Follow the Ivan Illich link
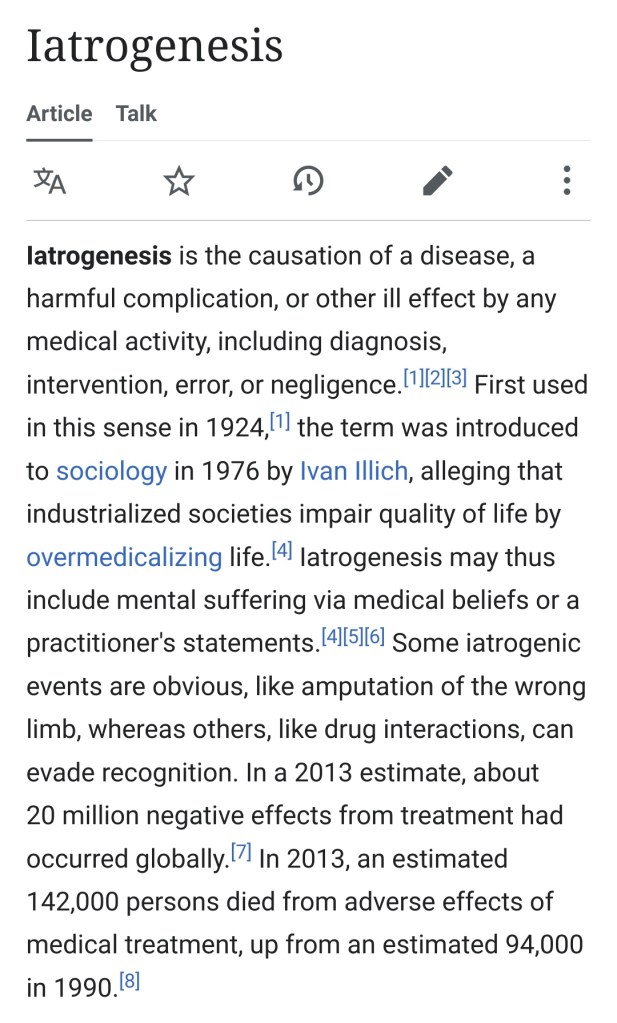Viewport: 617px width, 1023px height. [x=353, y=471]
